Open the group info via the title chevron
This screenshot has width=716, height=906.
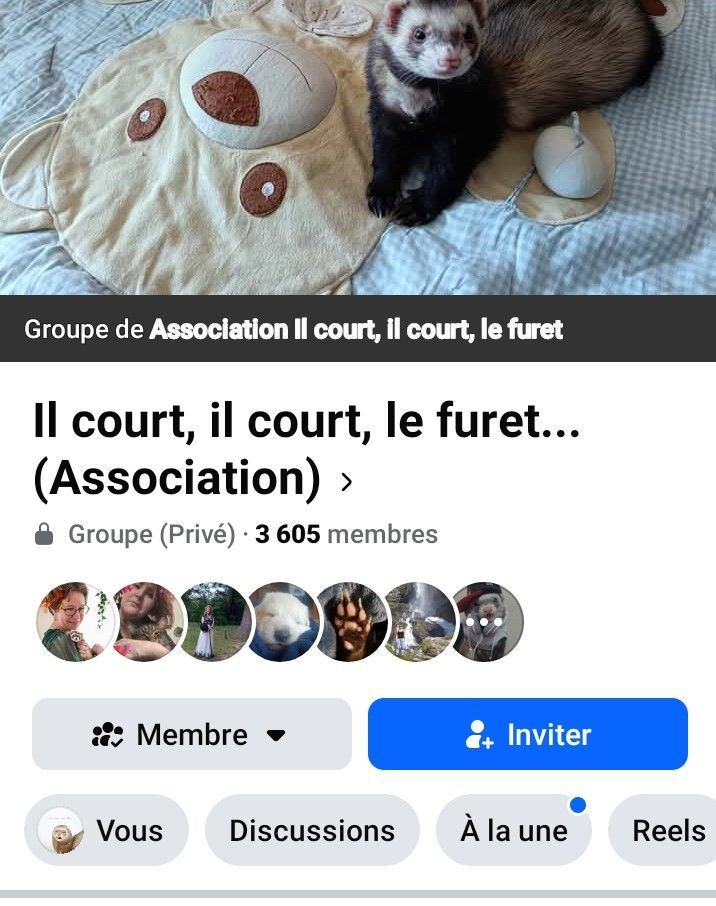(x=346, y=482)
